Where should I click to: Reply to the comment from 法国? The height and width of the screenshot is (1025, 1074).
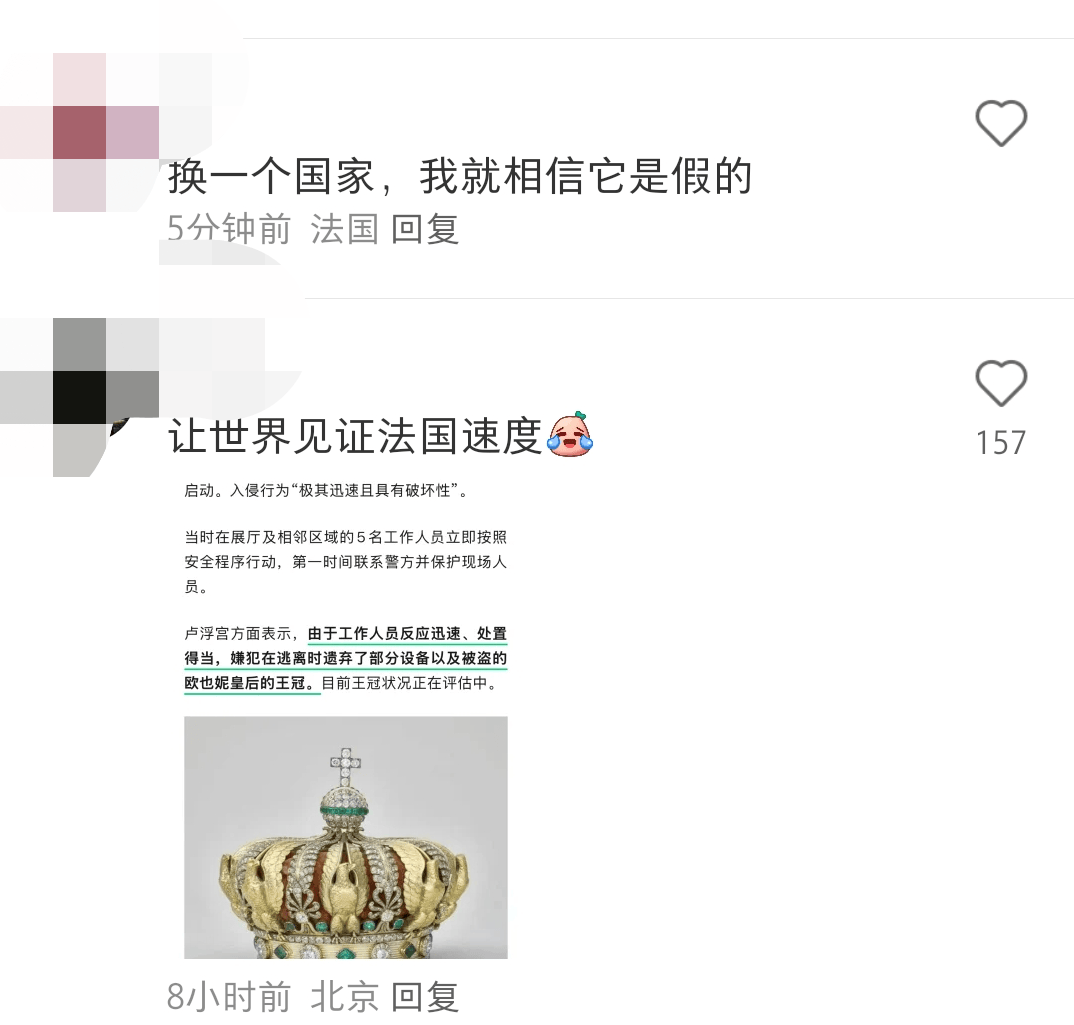425,229
